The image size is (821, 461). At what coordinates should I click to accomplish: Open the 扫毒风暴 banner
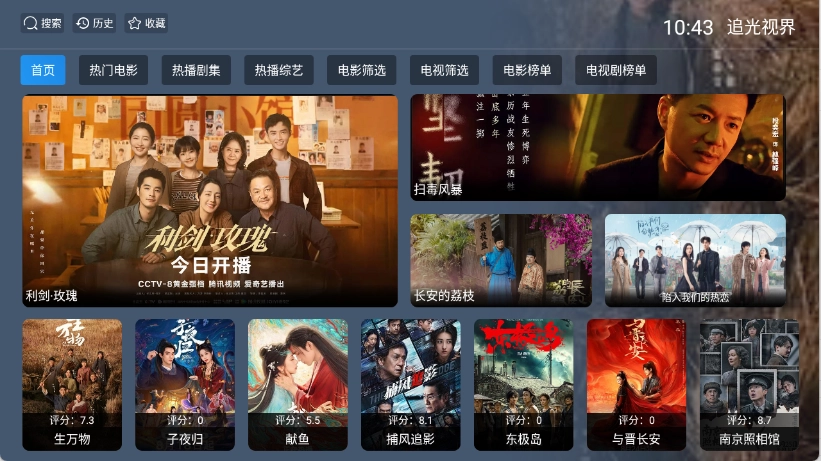click(598, 147)
